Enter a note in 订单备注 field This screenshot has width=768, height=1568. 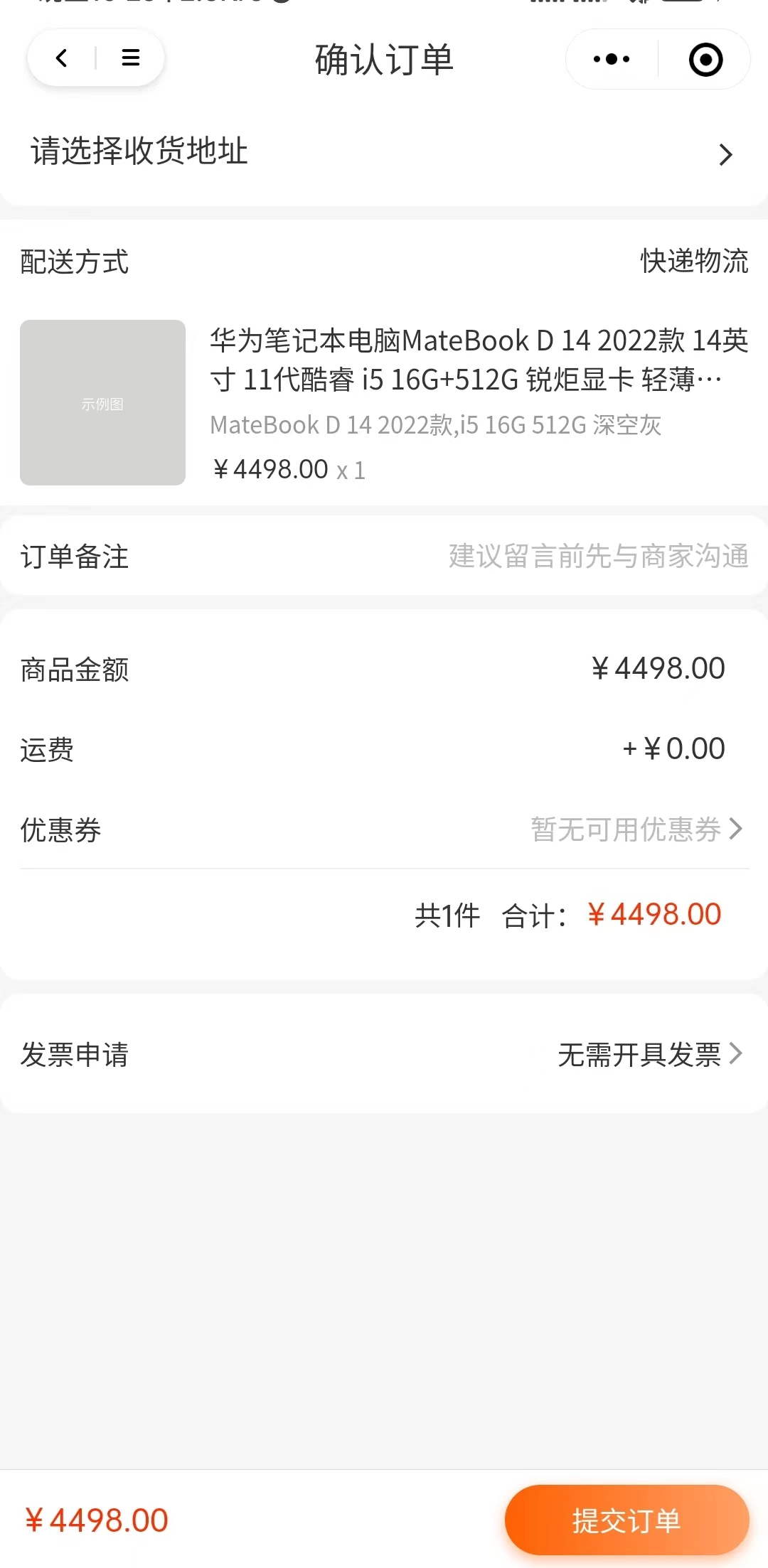coord(597,557)
